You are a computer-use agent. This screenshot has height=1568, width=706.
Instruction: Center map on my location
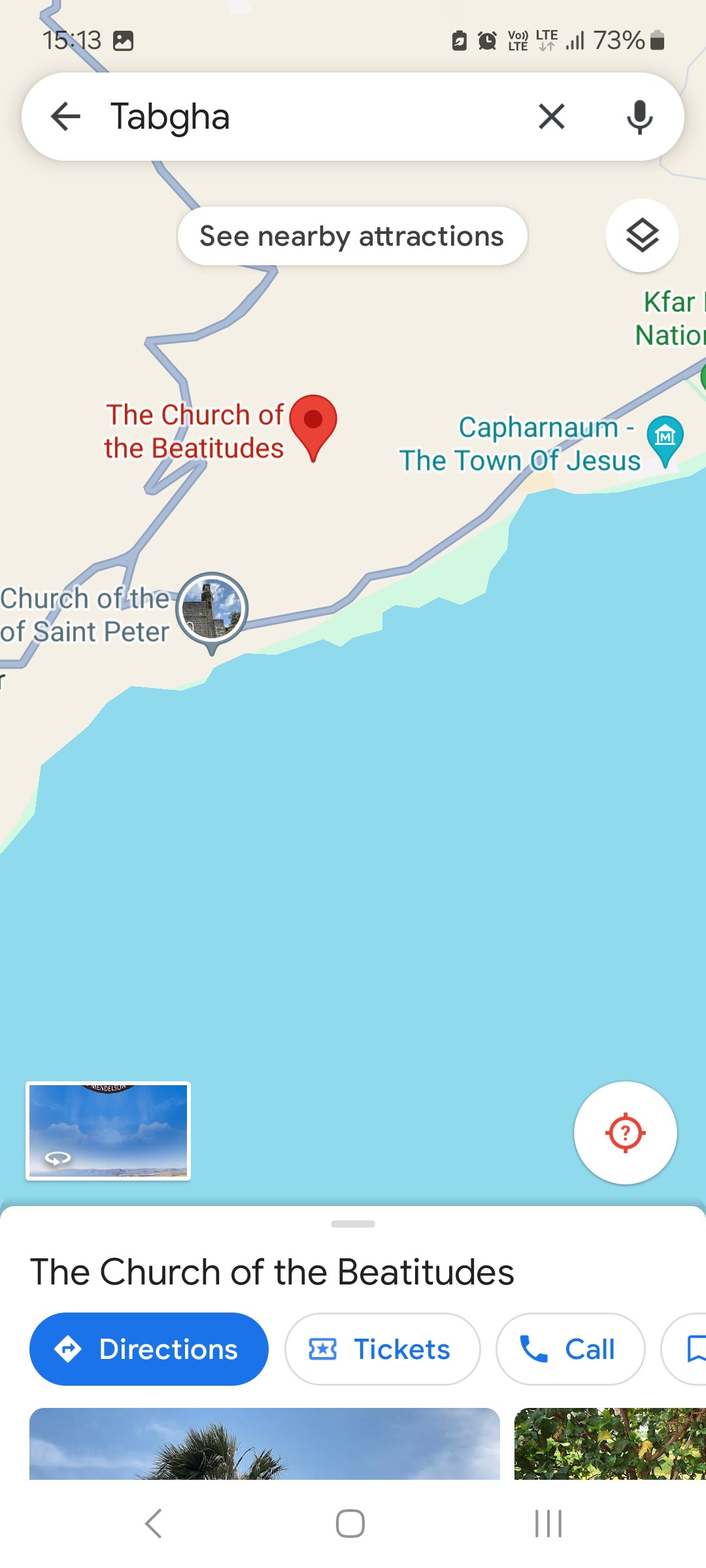coord(625,1132)
